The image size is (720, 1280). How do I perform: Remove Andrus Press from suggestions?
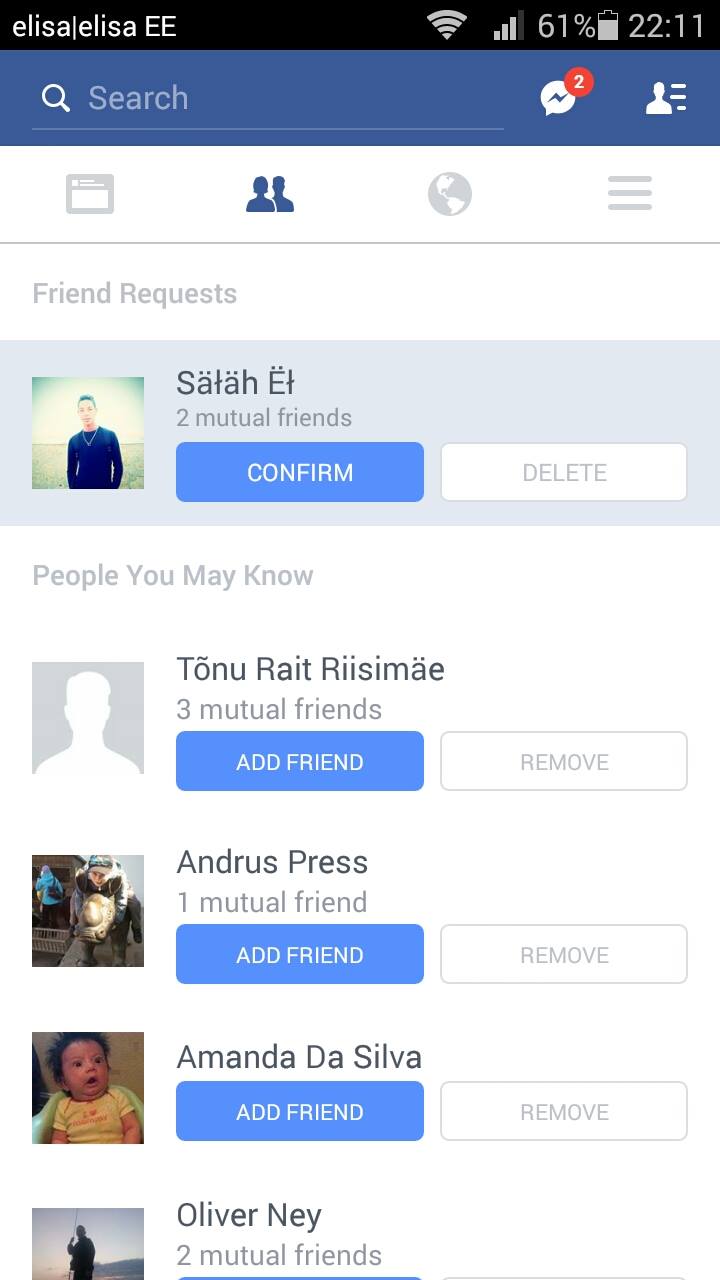coord(564,954)
